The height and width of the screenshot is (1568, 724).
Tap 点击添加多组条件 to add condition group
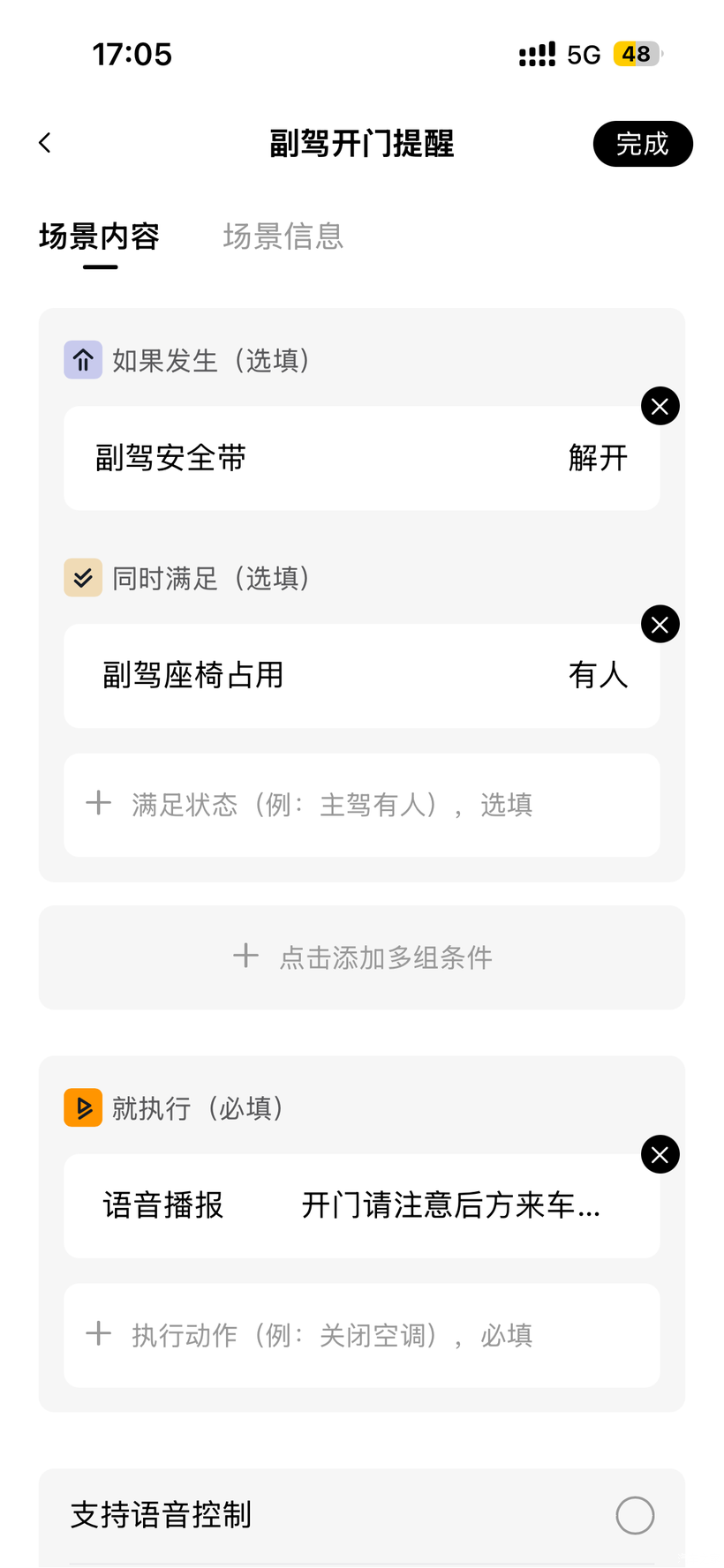pyautogui.click(x=361, y=957)
